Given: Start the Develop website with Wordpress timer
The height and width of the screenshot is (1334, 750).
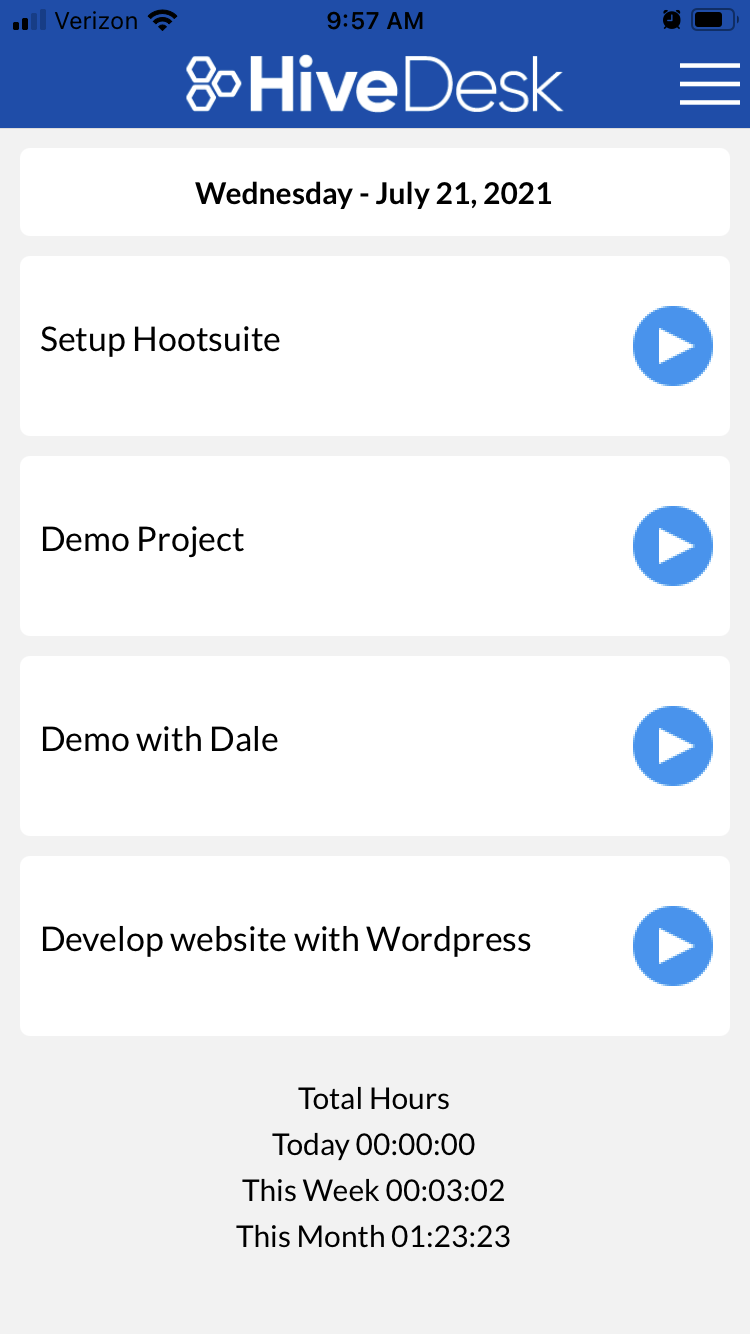Looking at the screenshot, I should (x=673, y=946).
